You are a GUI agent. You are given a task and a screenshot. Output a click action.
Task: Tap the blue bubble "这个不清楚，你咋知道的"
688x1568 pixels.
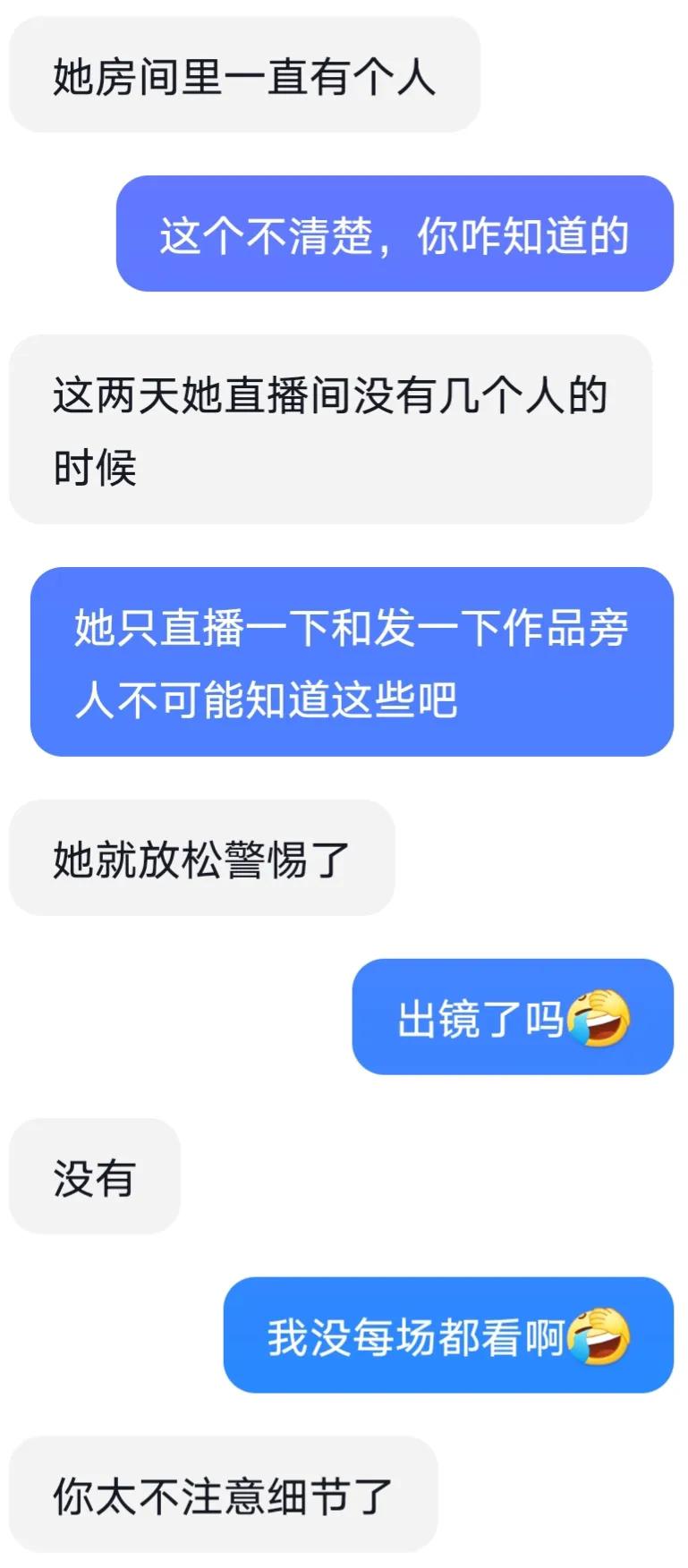point(394,235)
